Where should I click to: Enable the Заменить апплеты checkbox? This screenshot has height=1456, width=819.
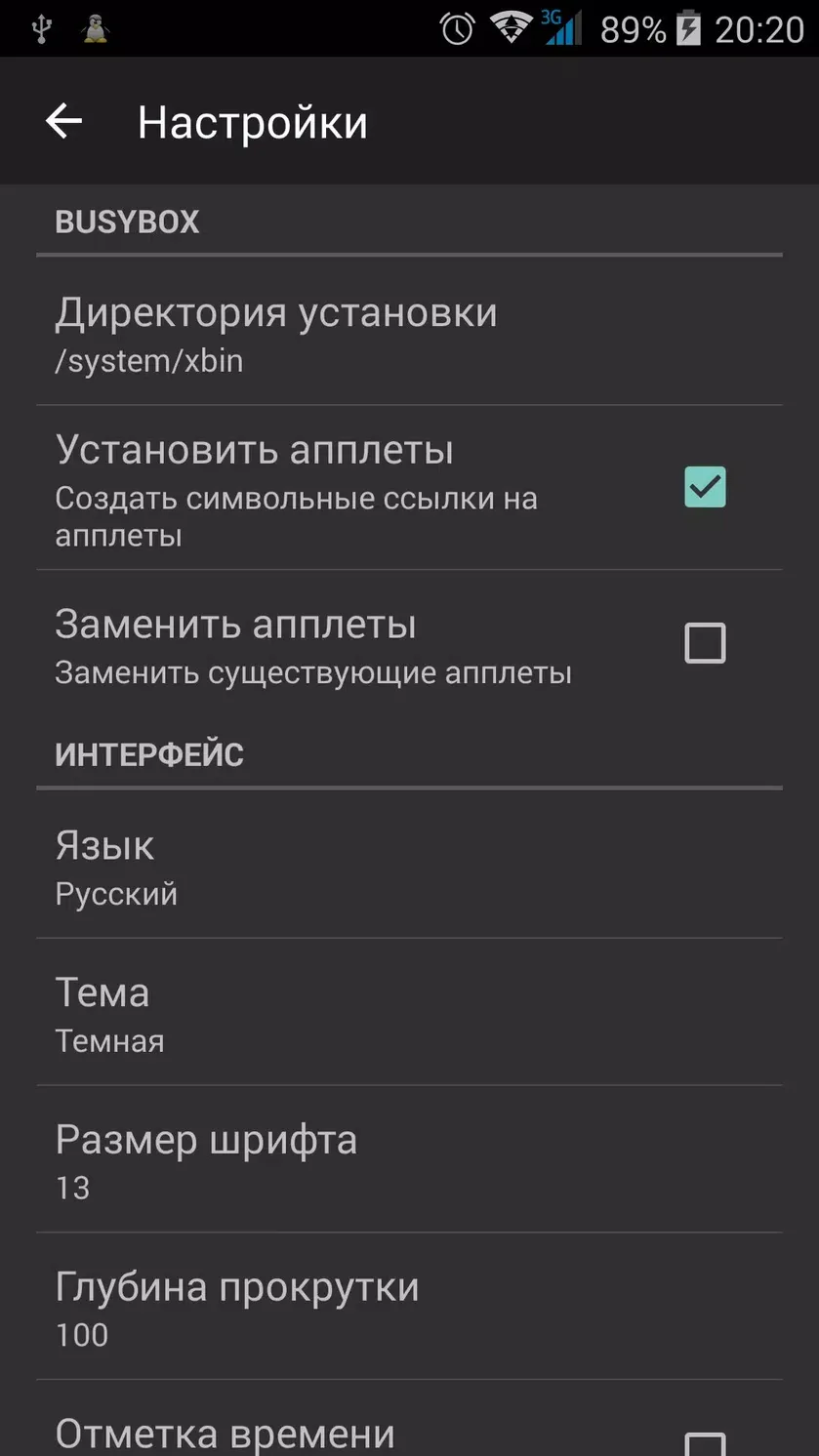pos(705,643)
